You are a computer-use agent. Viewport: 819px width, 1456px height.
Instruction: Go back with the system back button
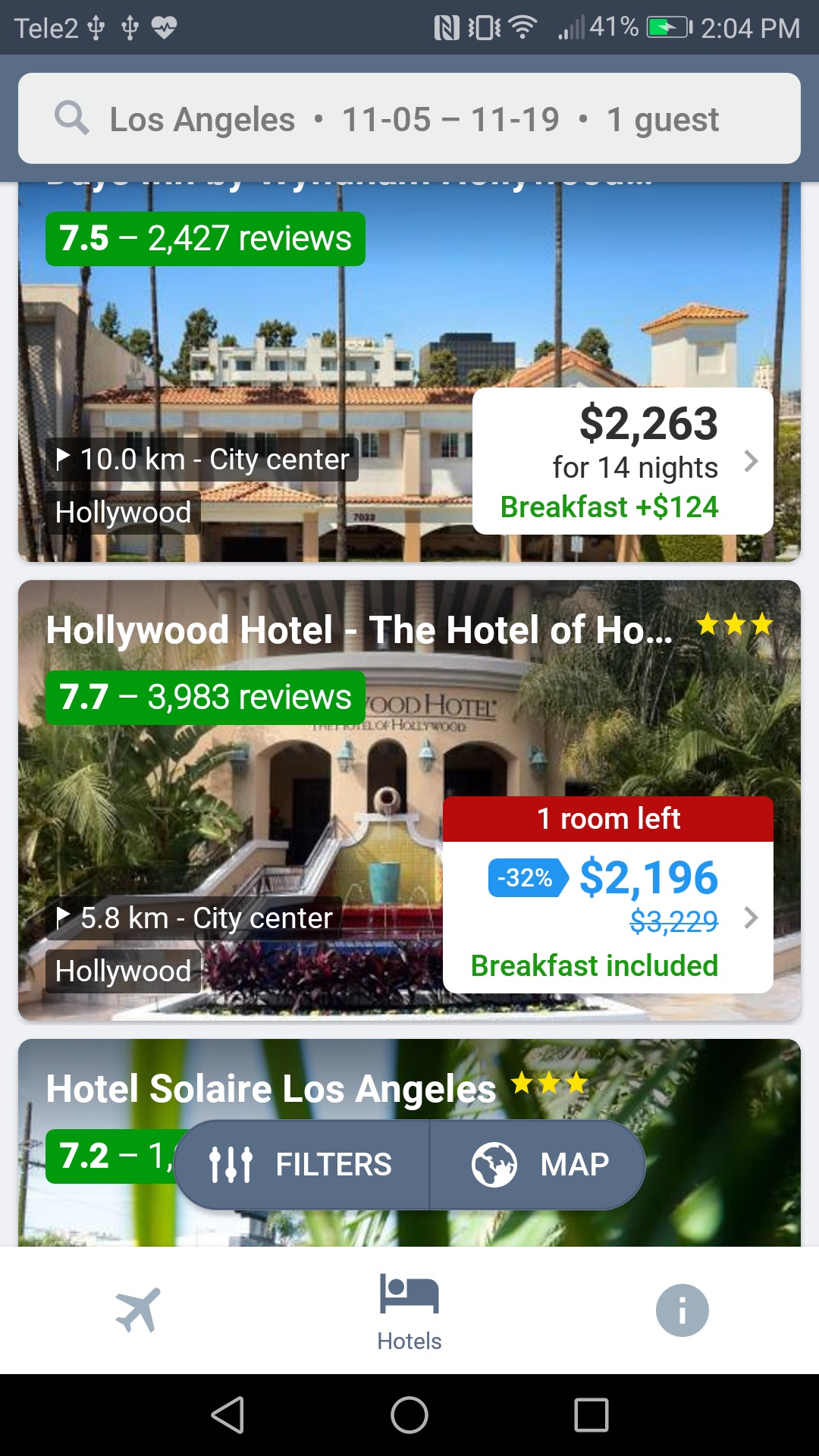point(227,1415)
